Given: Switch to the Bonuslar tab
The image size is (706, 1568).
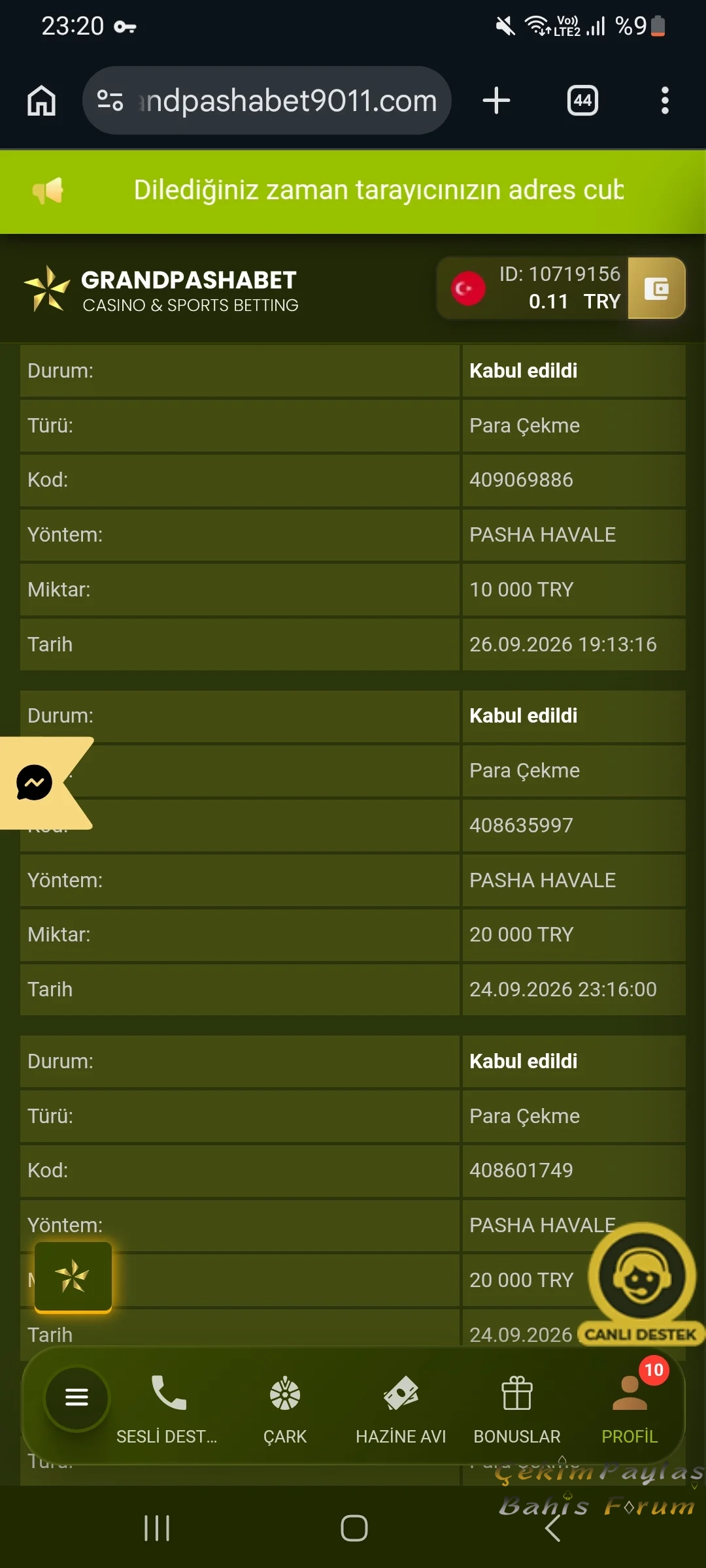Looking at the screenshot, I should click(x=517, y=1408).
